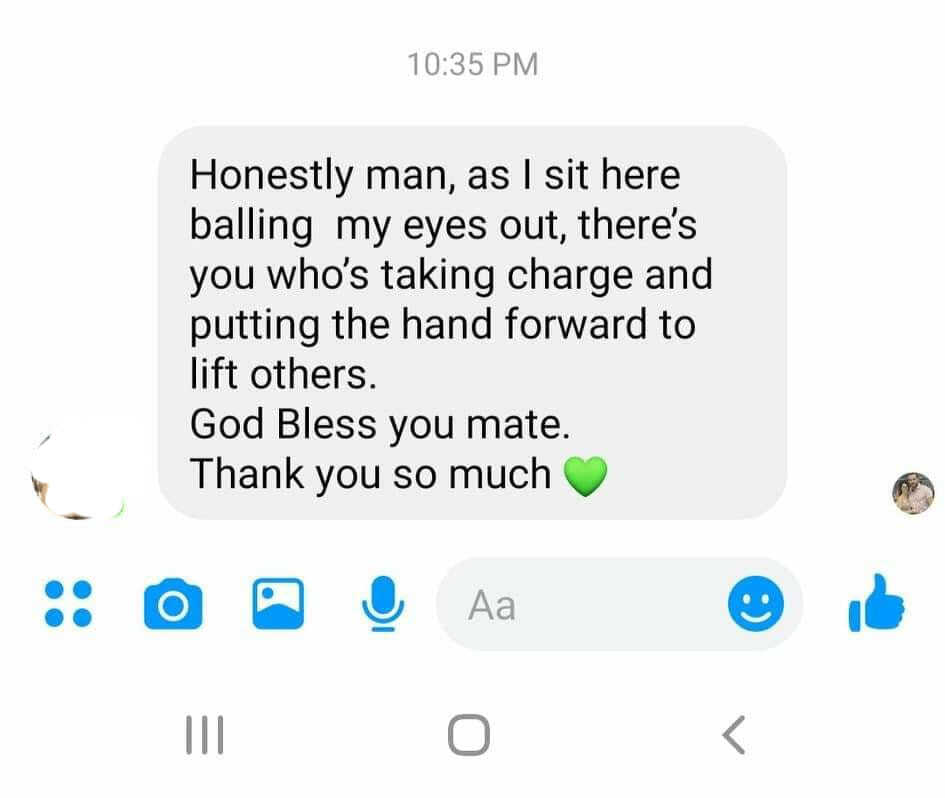Open the emoji smiley picker

click(x=755, y=605)
